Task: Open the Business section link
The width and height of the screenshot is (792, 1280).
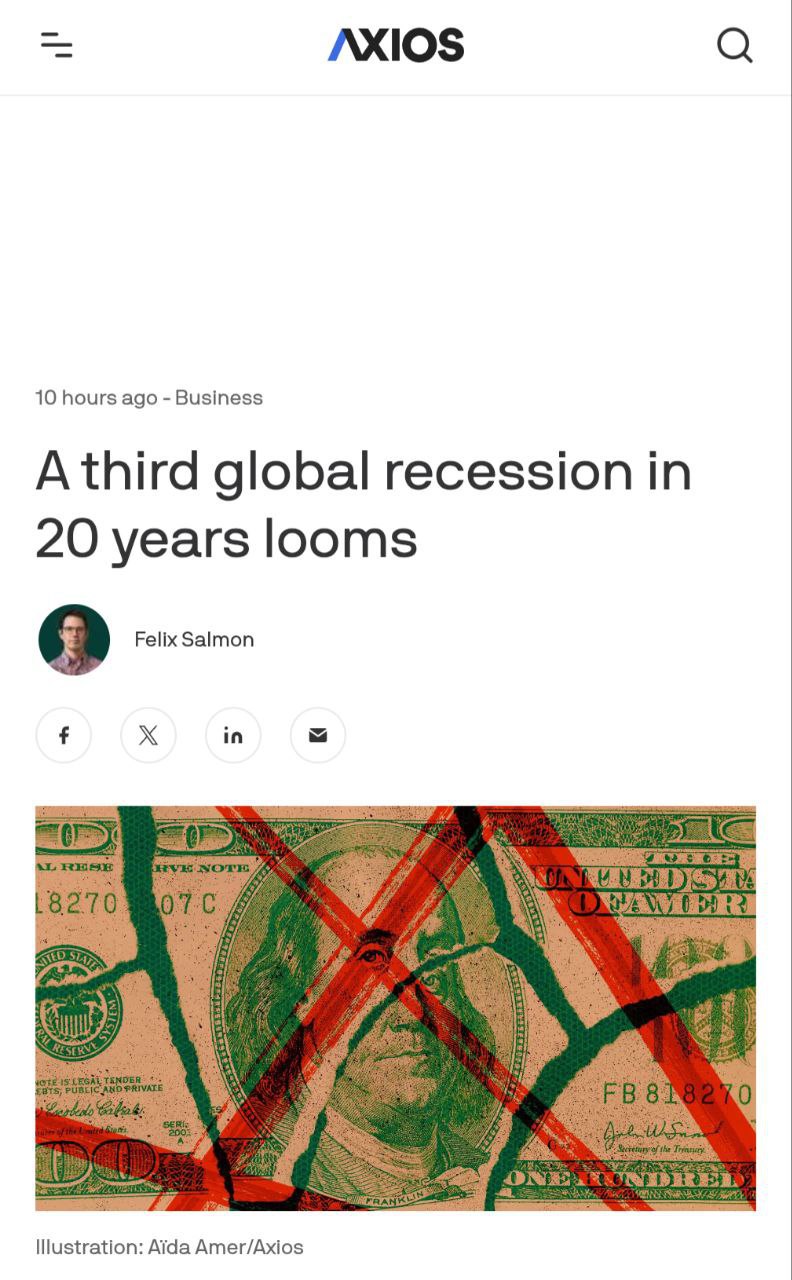Action: 219,397
